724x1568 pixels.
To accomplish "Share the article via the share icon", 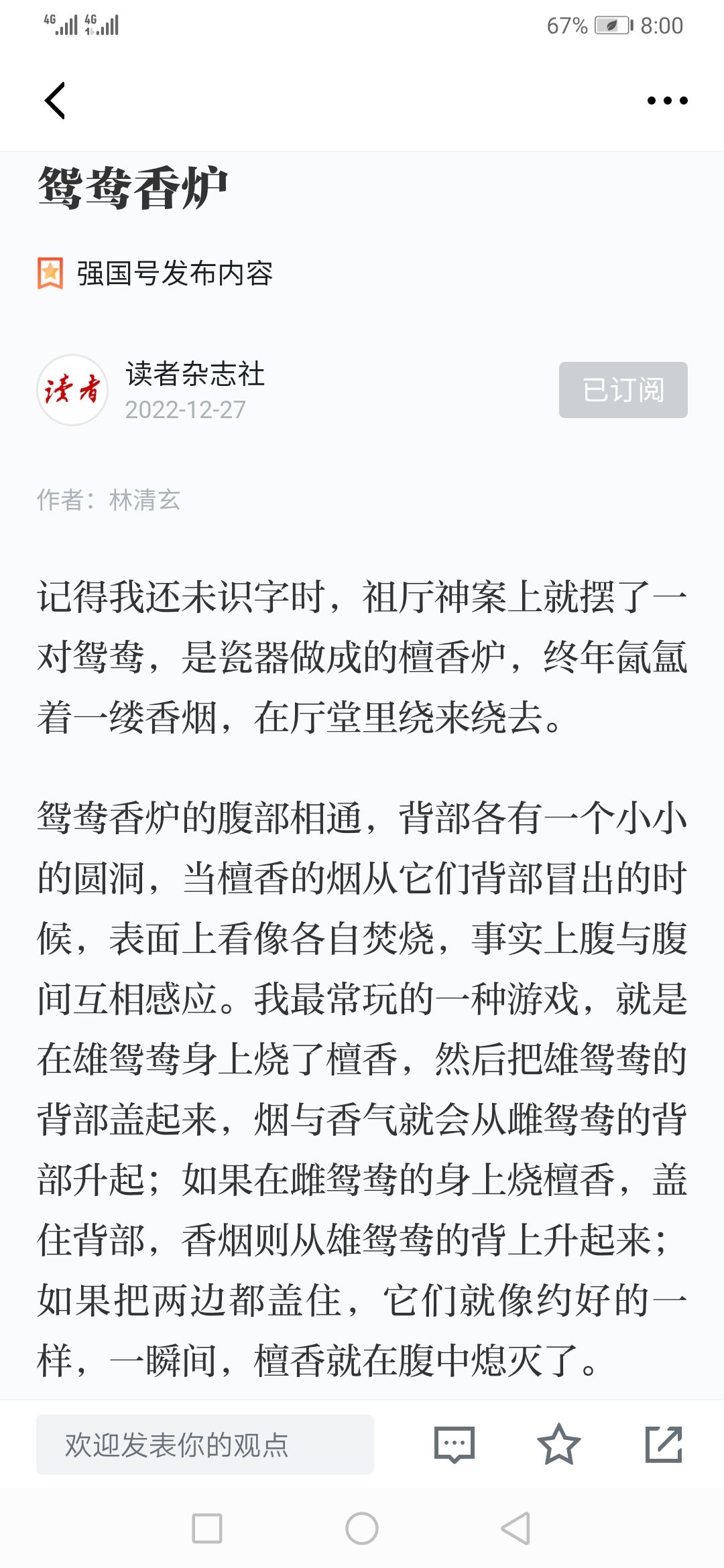I will pyautogui.click(x=664, y=1444).
